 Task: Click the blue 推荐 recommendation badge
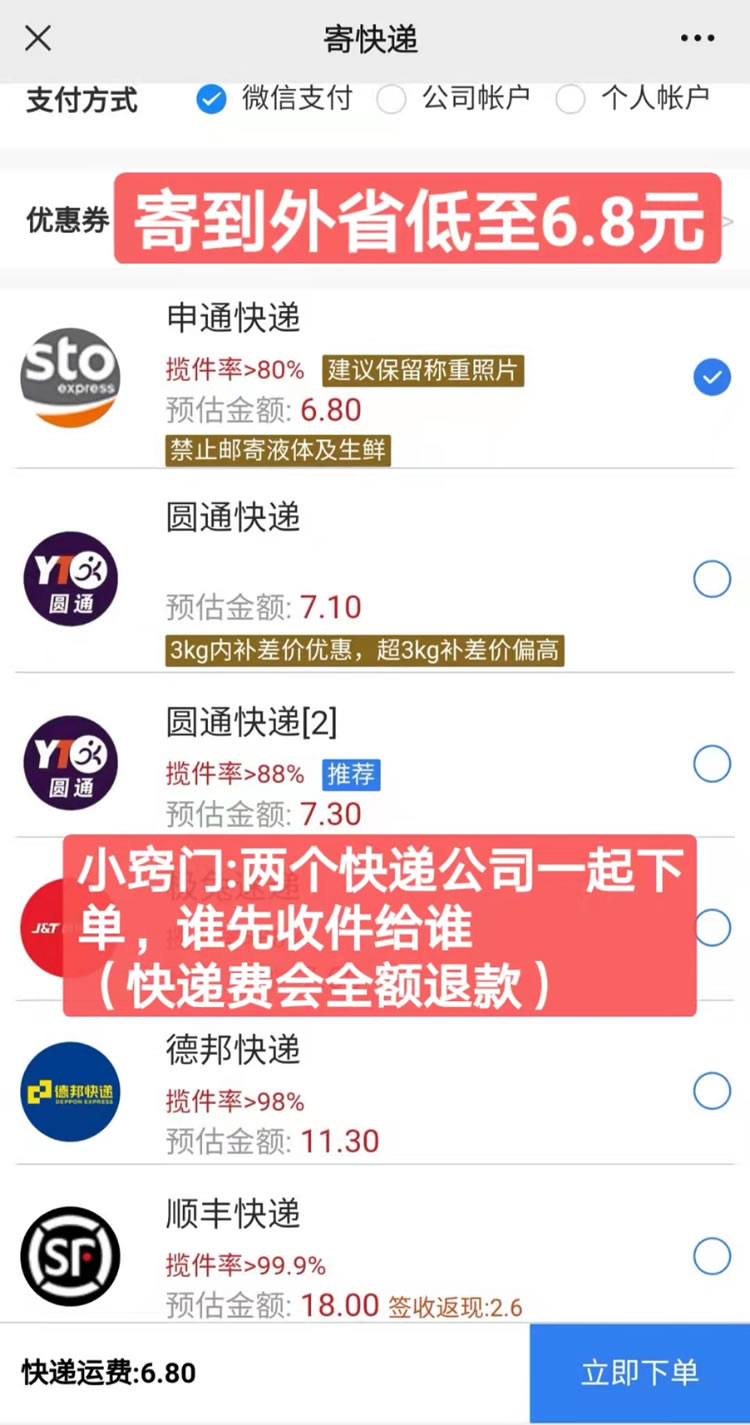351,773
